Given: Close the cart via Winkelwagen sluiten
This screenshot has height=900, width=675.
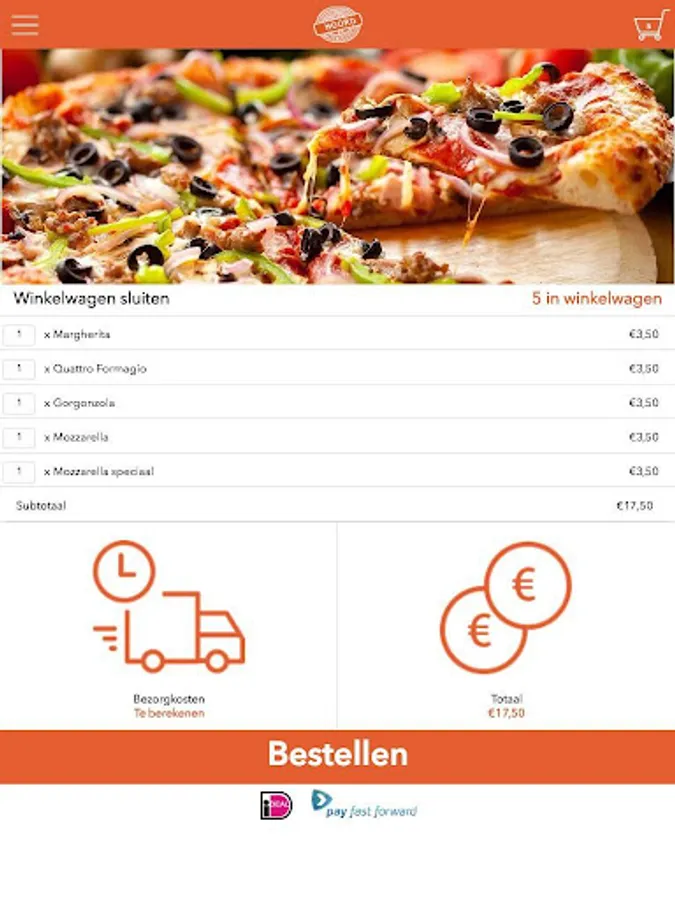Looking at the screenshot, I should pyautogui.click(x=91, y=298).
